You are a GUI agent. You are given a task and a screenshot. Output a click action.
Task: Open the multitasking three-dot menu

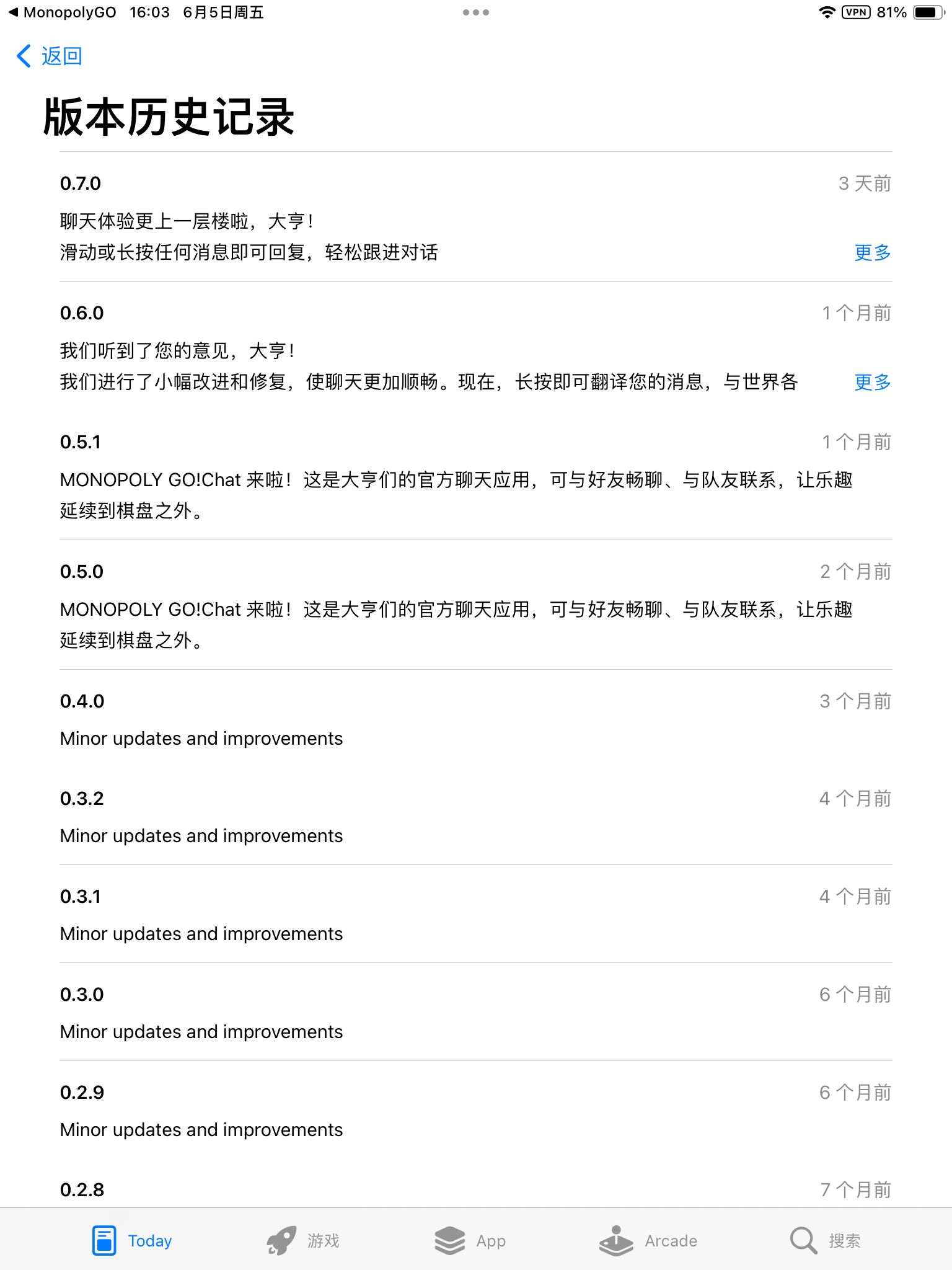(x=476, y=12)
